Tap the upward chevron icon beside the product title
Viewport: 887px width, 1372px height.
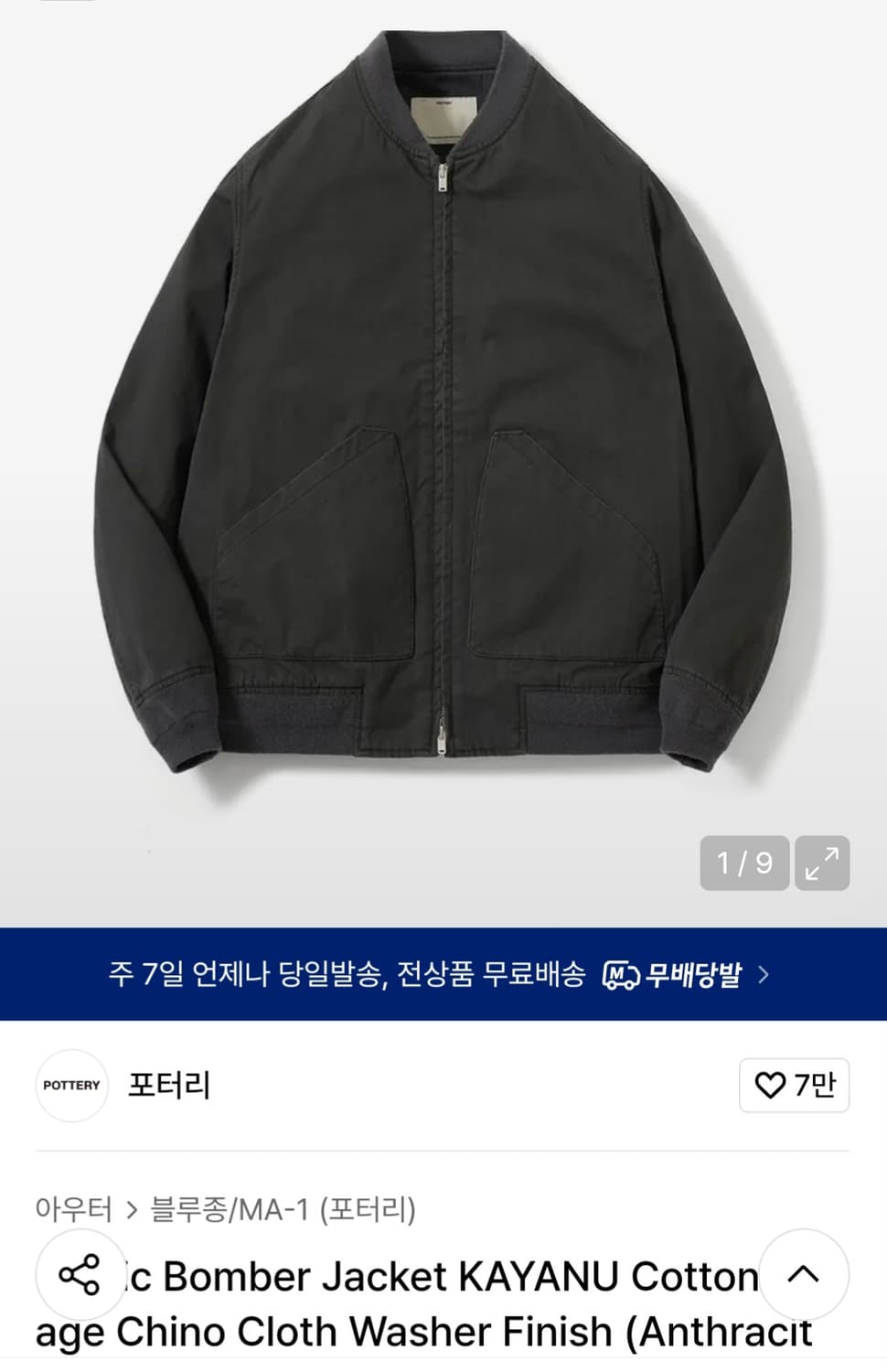(x=803, y=1275)
